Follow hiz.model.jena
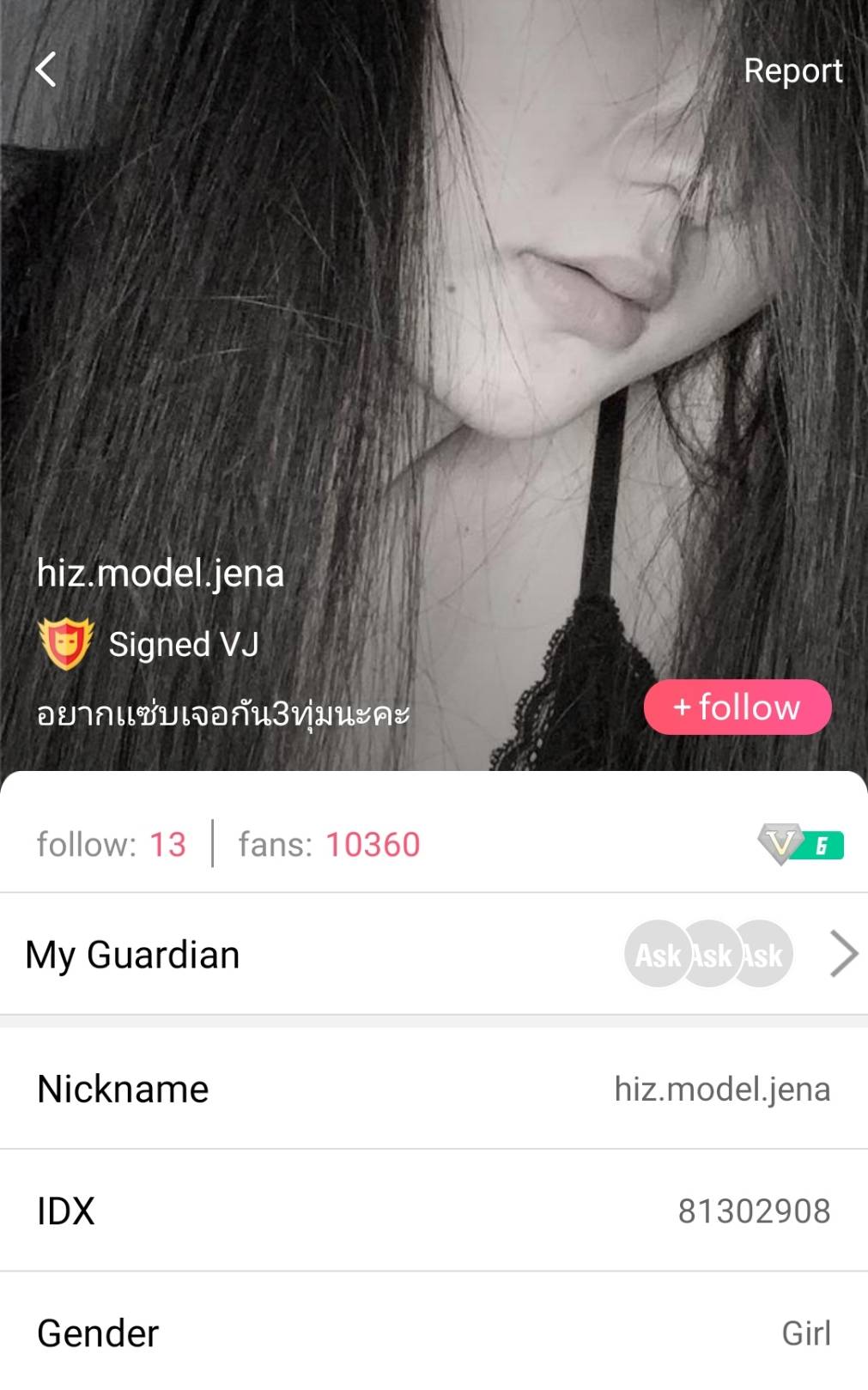The image size is (868, 1390). 737,707
